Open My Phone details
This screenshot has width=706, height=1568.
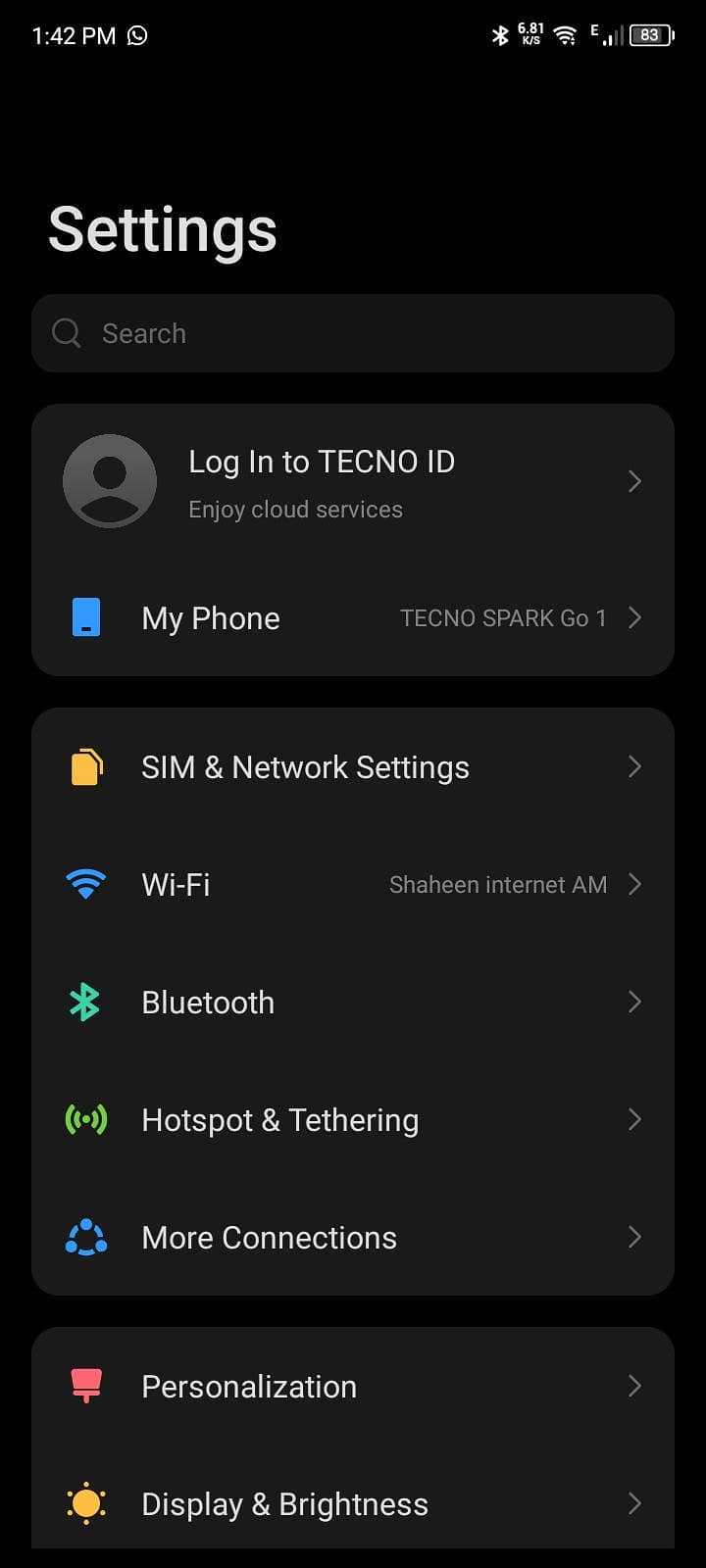[x=353, y=618]
